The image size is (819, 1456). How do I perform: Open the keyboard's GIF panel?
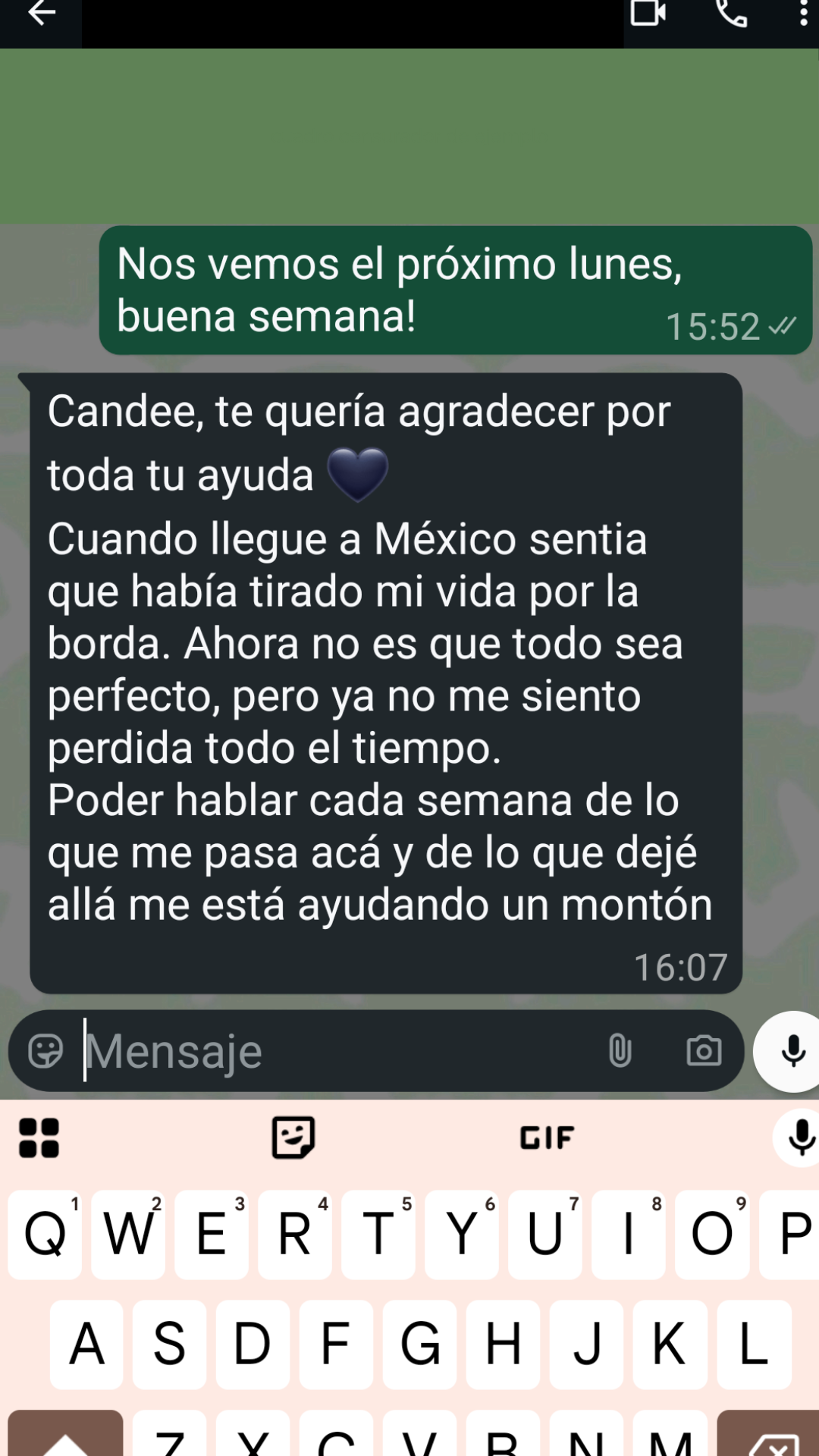pyautogui.click(x=547, y=1137)
